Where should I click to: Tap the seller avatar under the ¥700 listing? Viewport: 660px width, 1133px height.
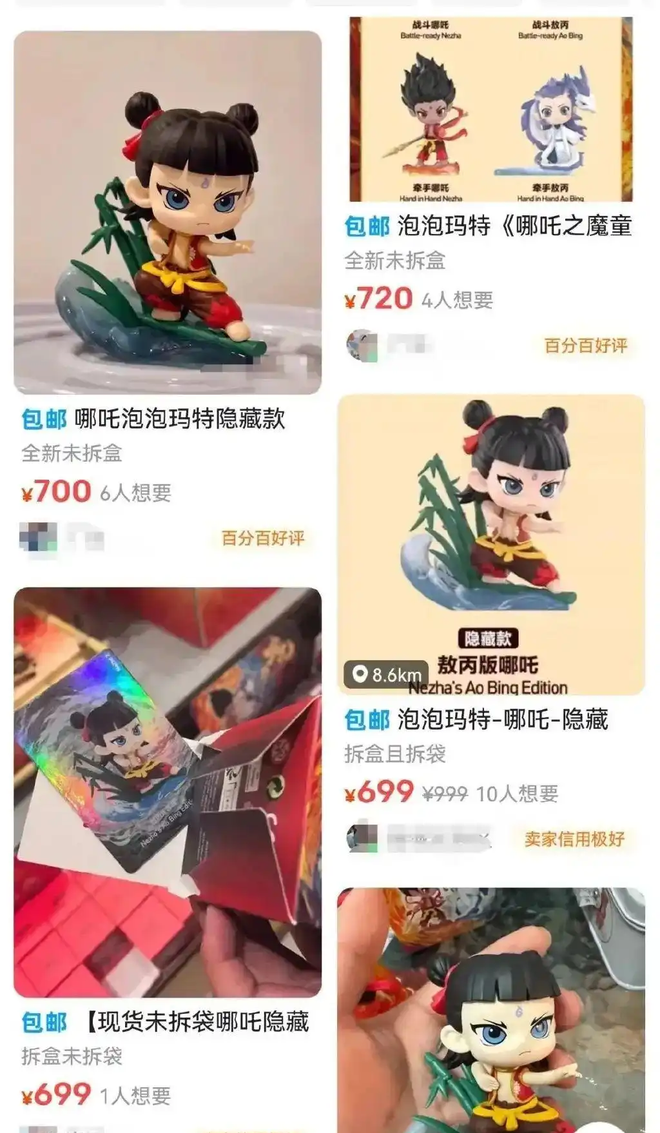tap(38, 538)
